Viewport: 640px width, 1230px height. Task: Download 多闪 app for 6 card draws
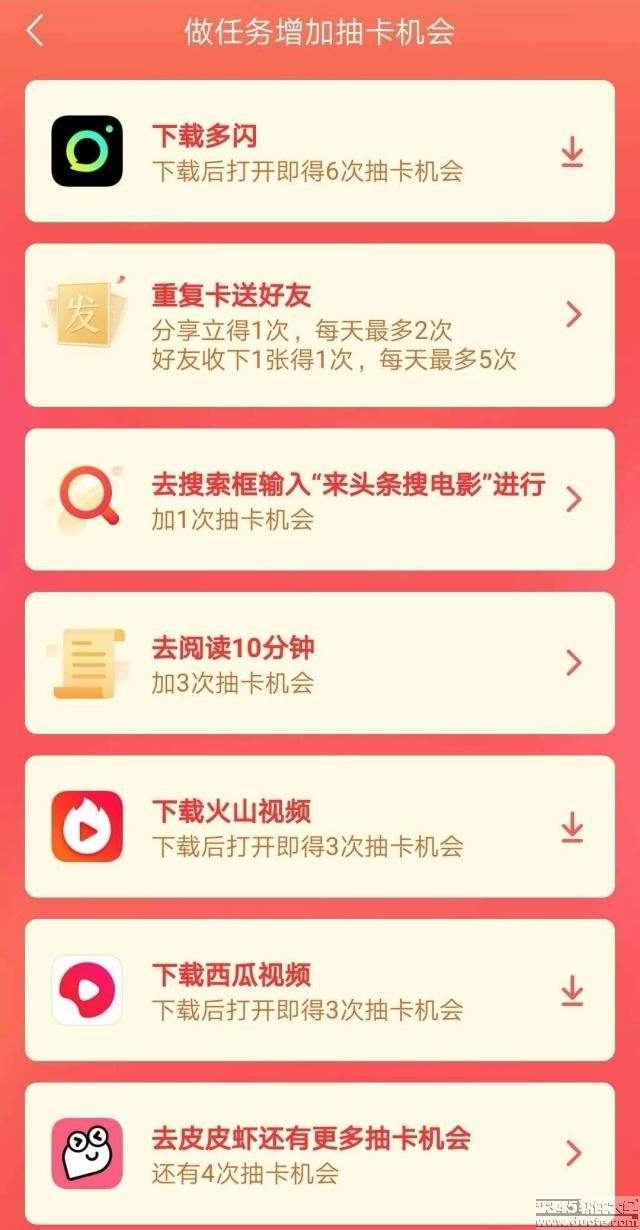[x=571, y=152]
